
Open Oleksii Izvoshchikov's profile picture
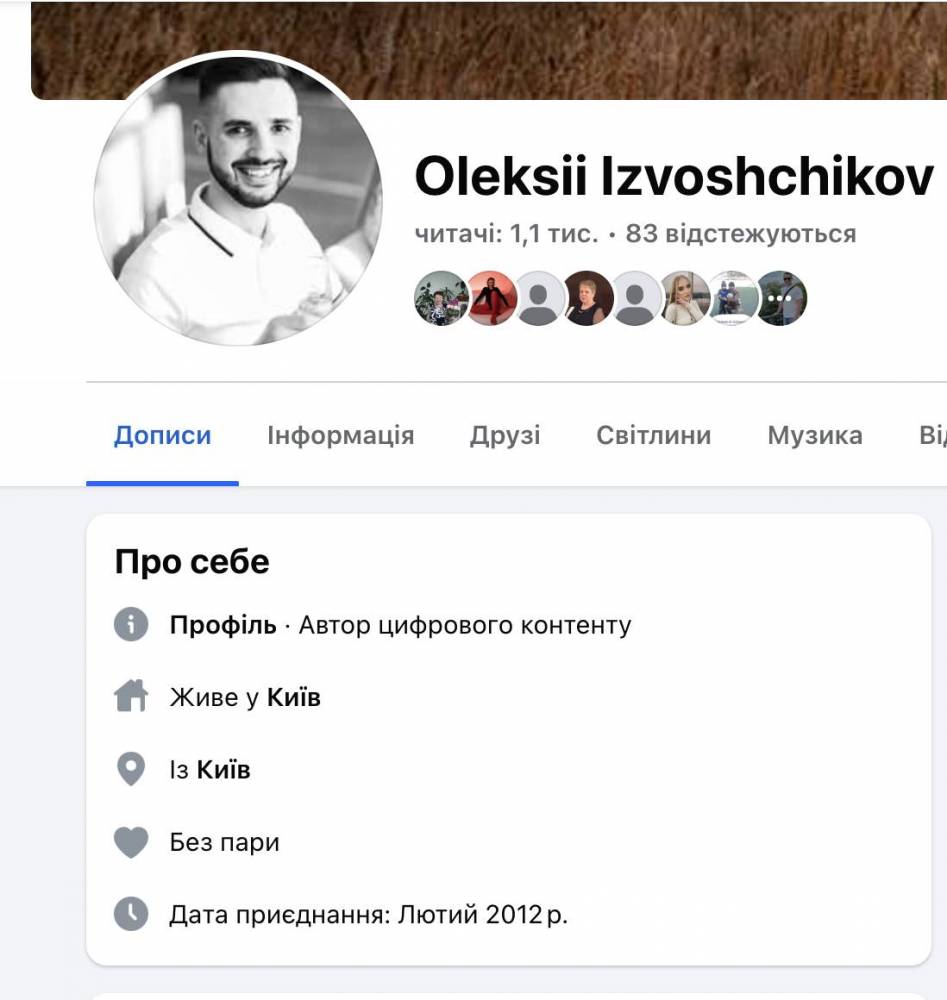tap(238, 201)
